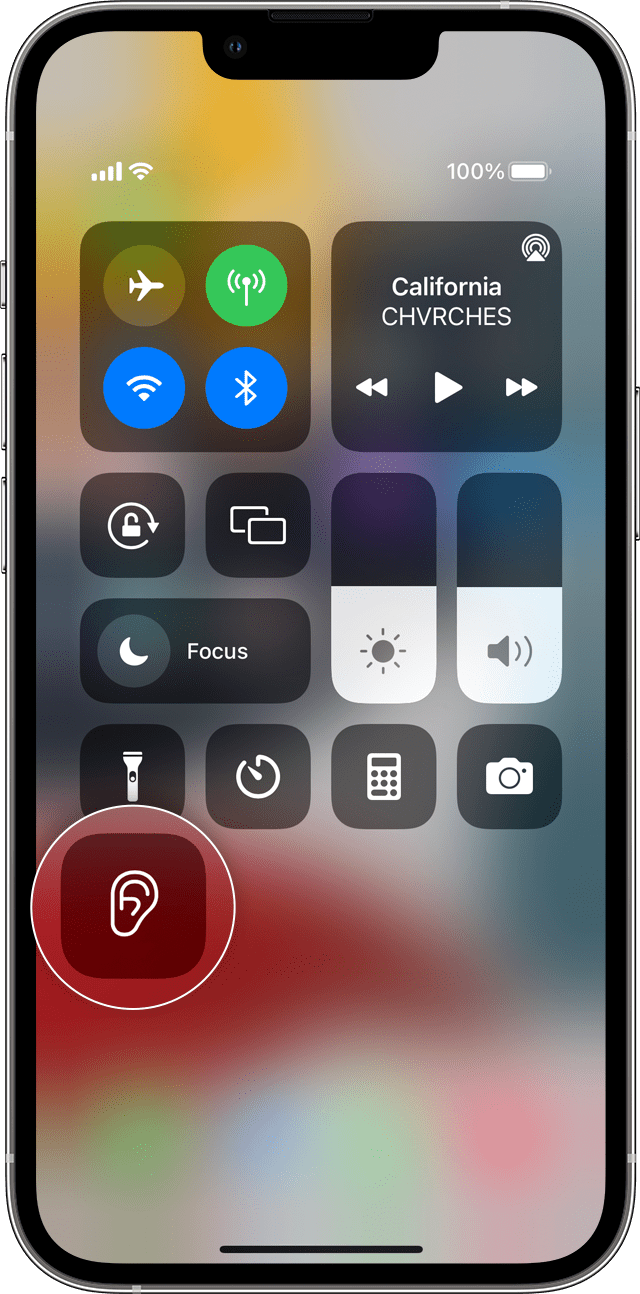The width and height of the screenshot is (640, 1294).
Task: Turn on Focus mode
Action: (x=195, y=651)
